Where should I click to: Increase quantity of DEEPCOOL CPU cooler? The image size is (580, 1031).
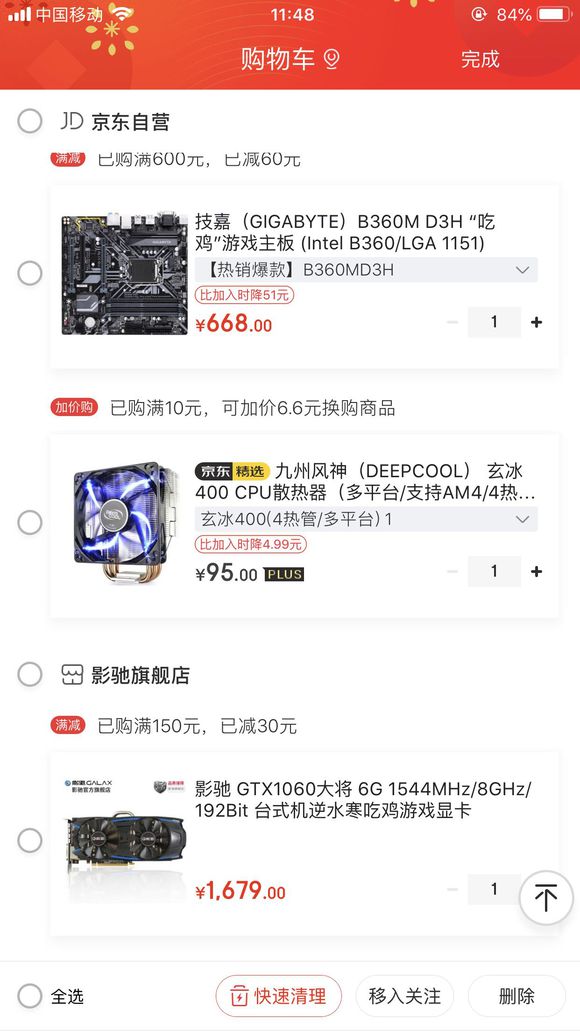coord(537,571)
